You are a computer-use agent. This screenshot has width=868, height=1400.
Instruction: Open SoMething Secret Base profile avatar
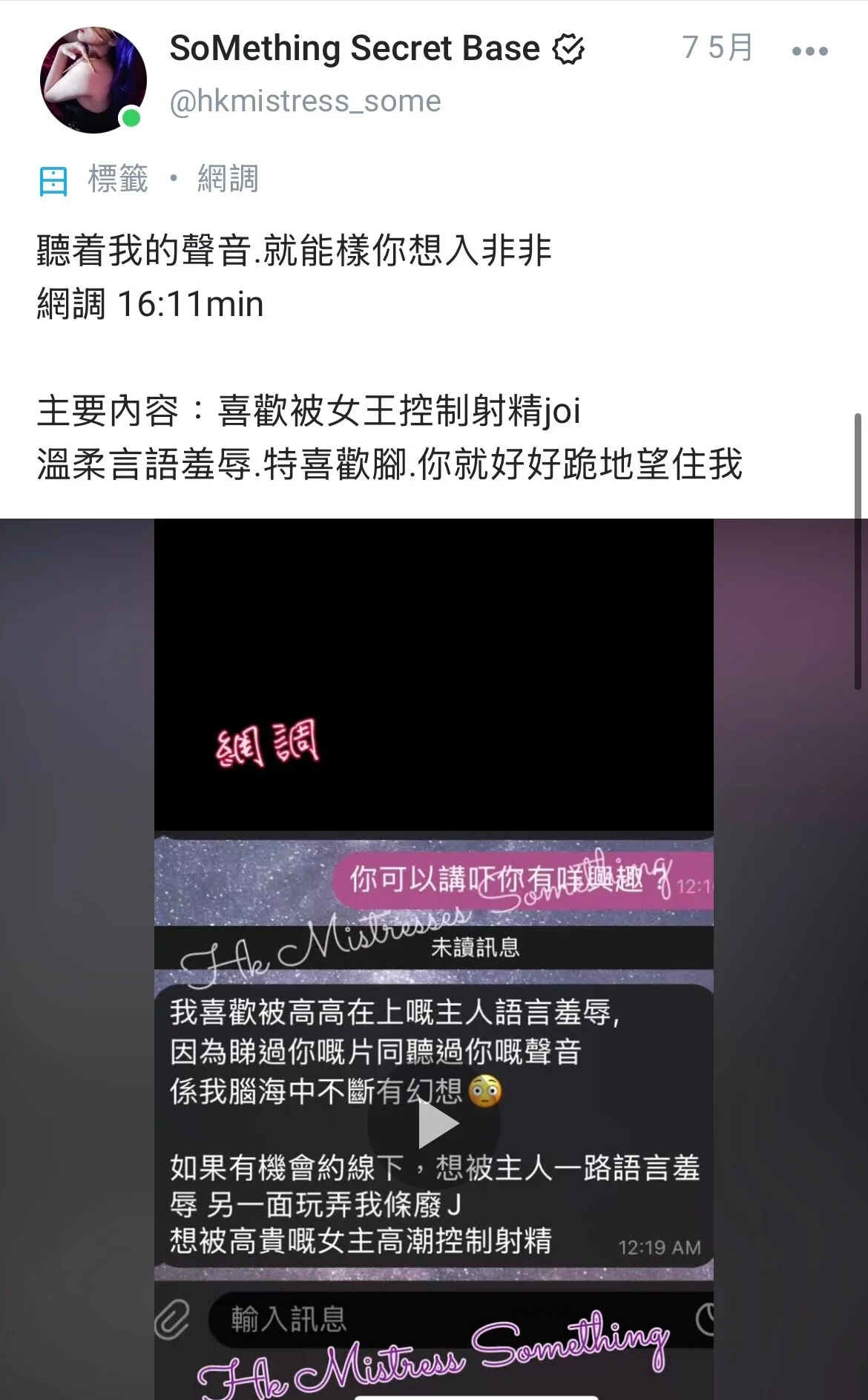pos(92,80)
